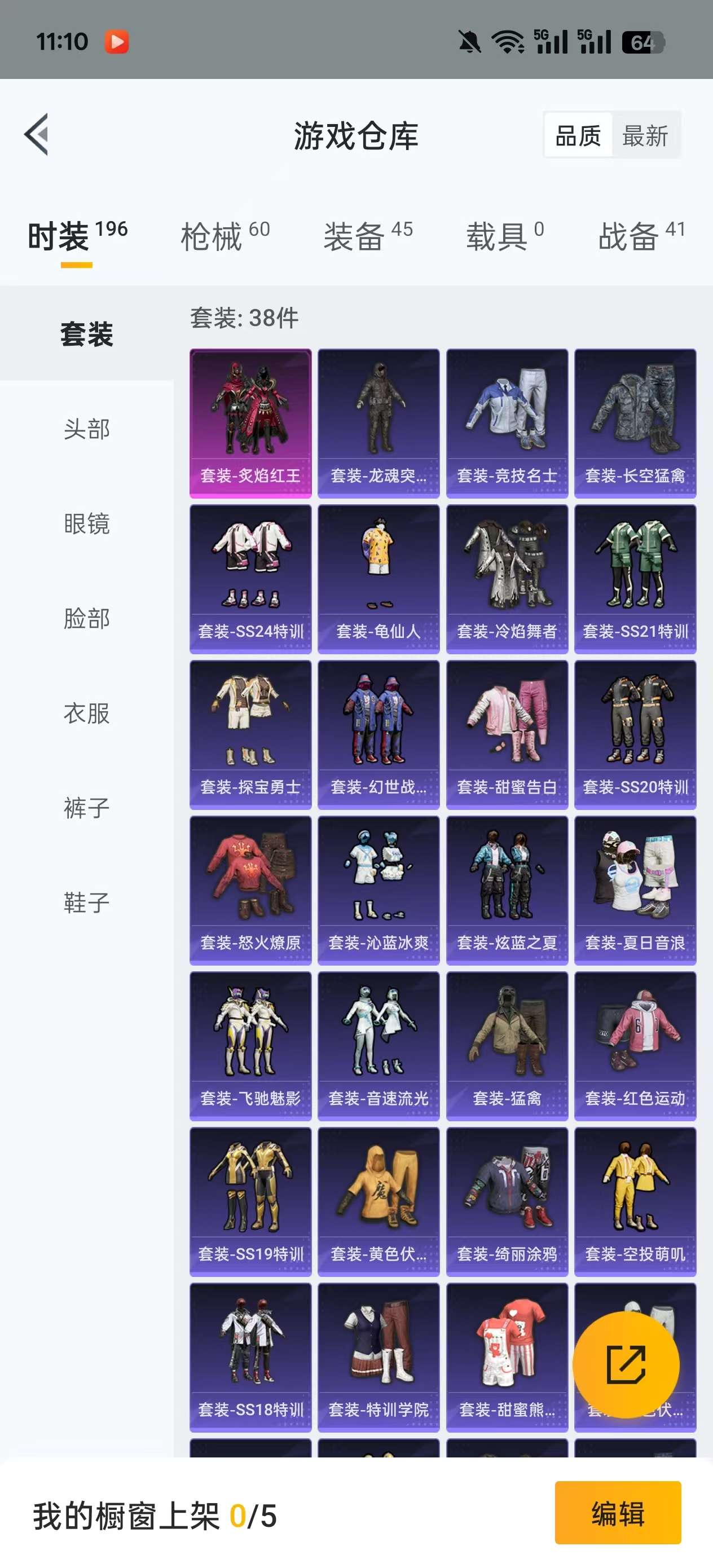The width and height of the screenshot is (713, 1568).
Task: Open the 装备 tab
Action: pos(368,236)
